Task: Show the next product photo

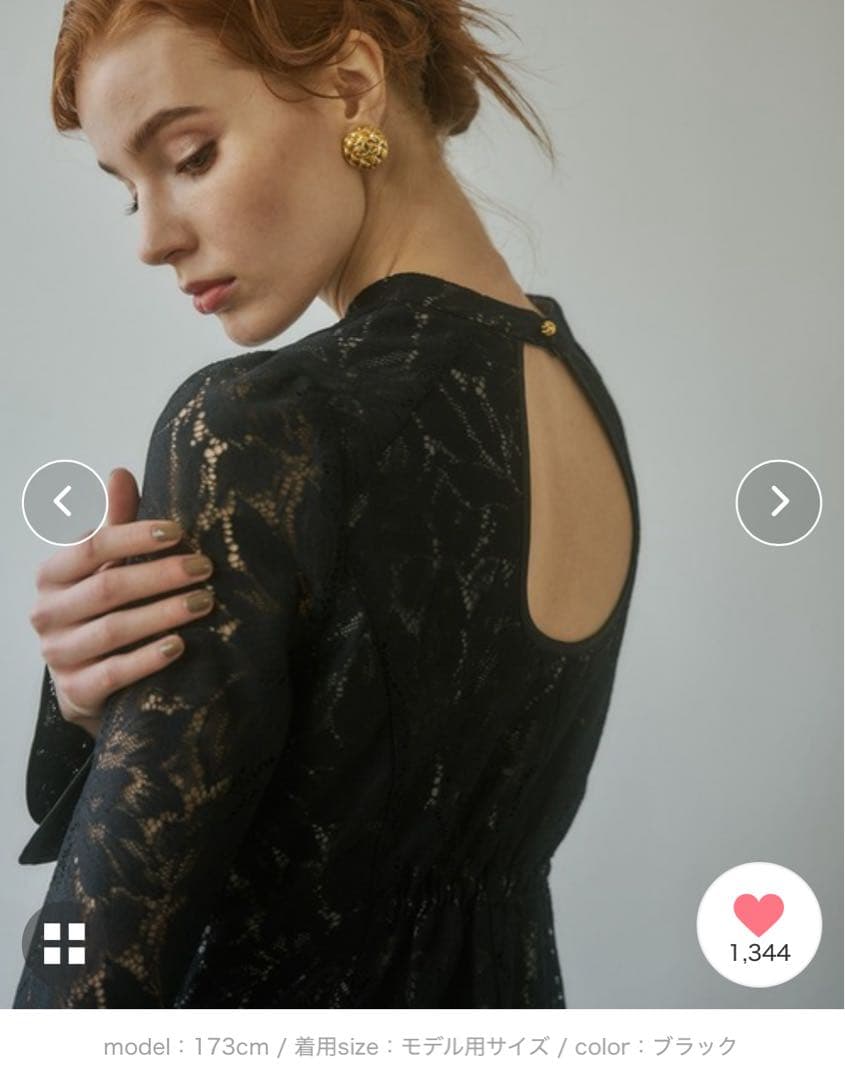Action: coord(778,502)
